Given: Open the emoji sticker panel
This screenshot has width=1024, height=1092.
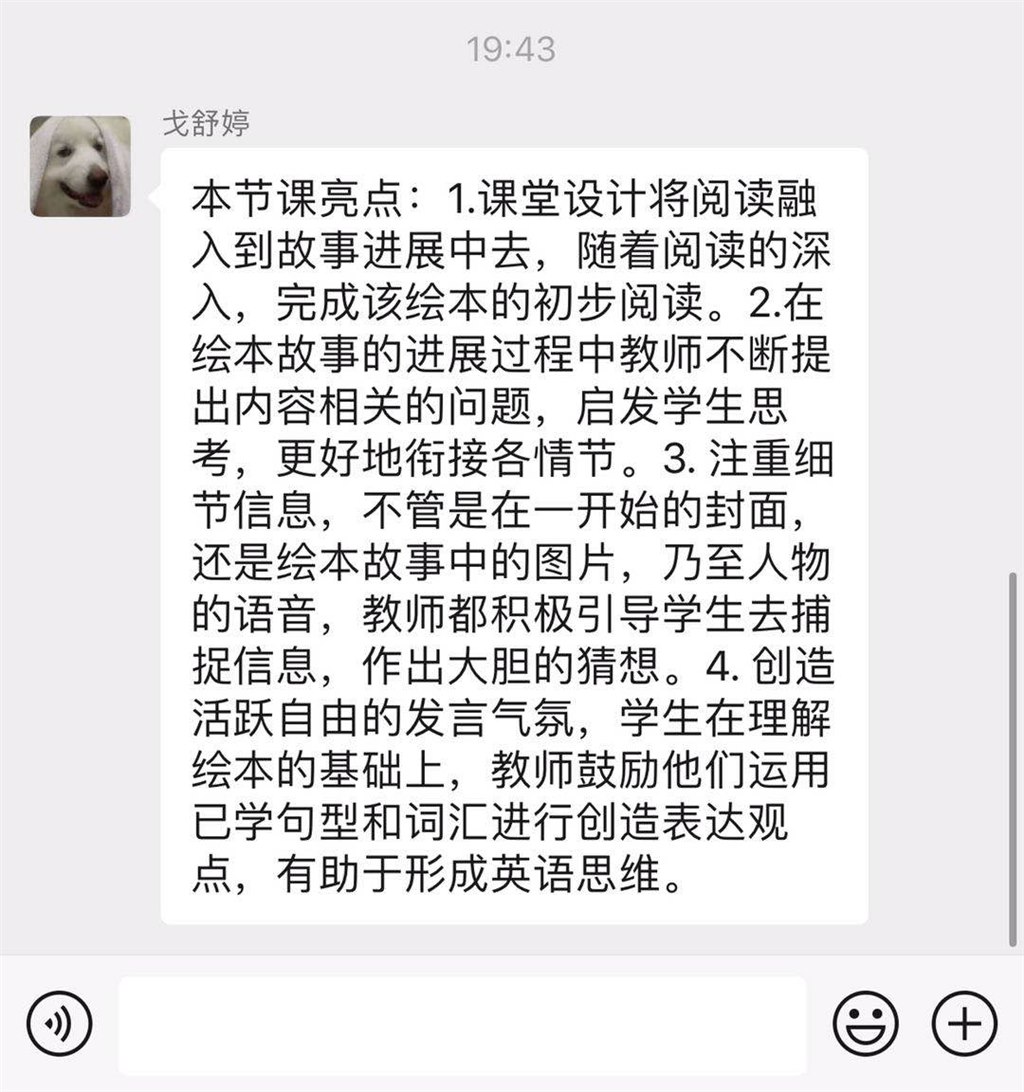Looking at the screenshot, I should click(865, 1023).
